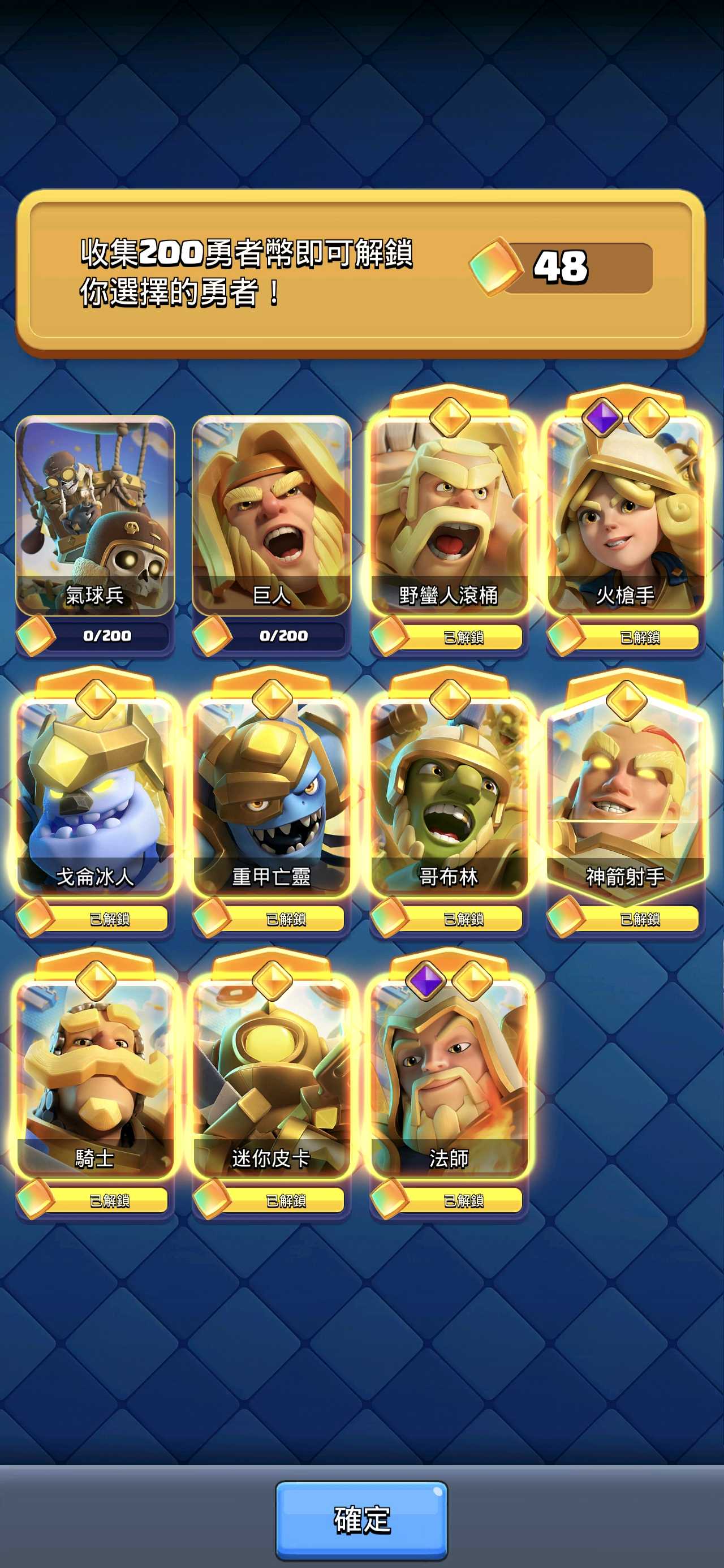
Task: Open the 野蠻人滾桶 hero card
Action: (x=449, y=518)
